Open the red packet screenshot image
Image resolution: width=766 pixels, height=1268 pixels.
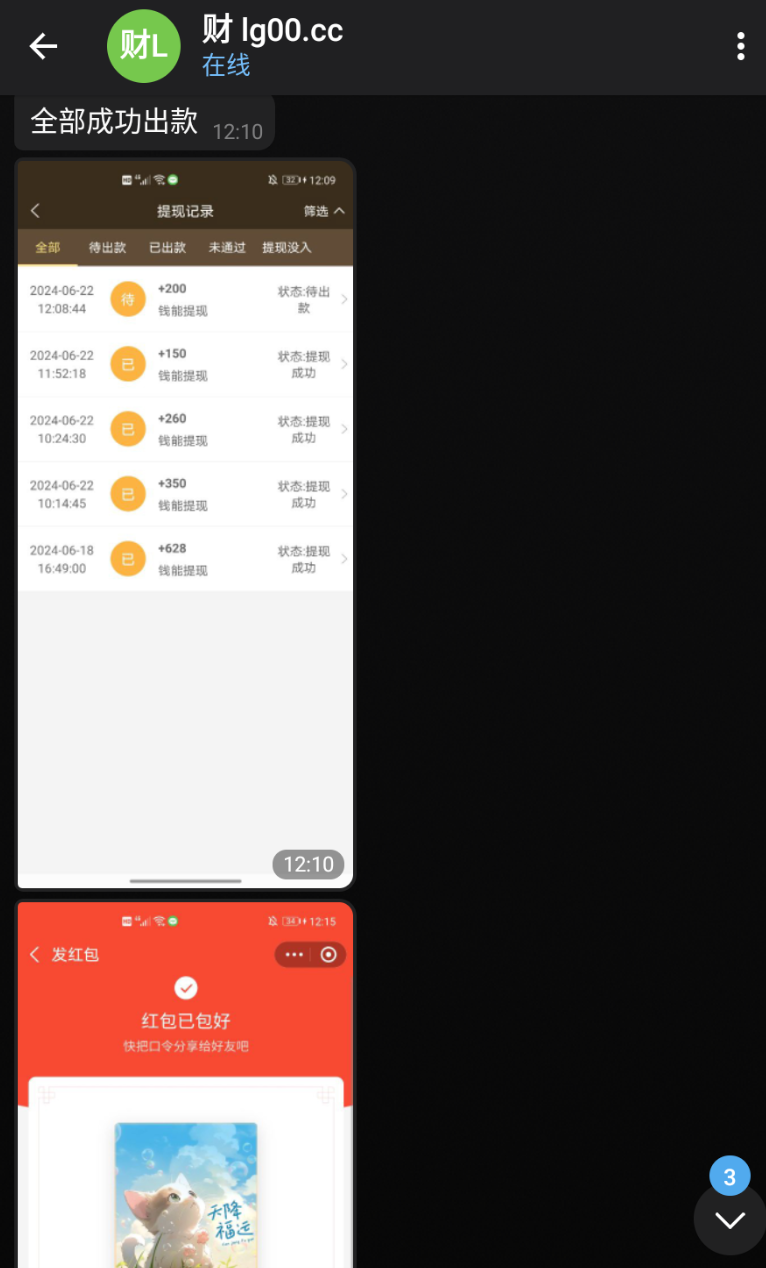185,1084
